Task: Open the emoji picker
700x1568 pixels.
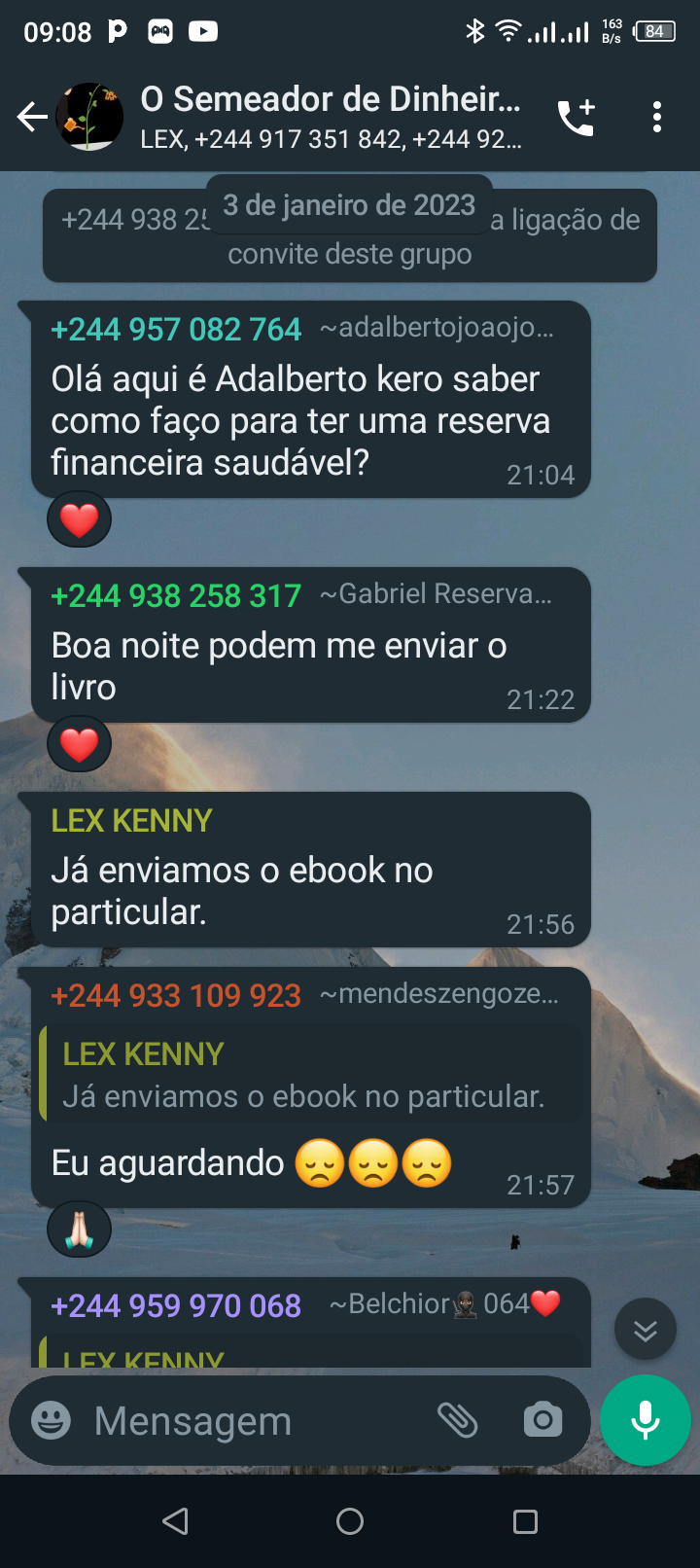Action: 52,1421
